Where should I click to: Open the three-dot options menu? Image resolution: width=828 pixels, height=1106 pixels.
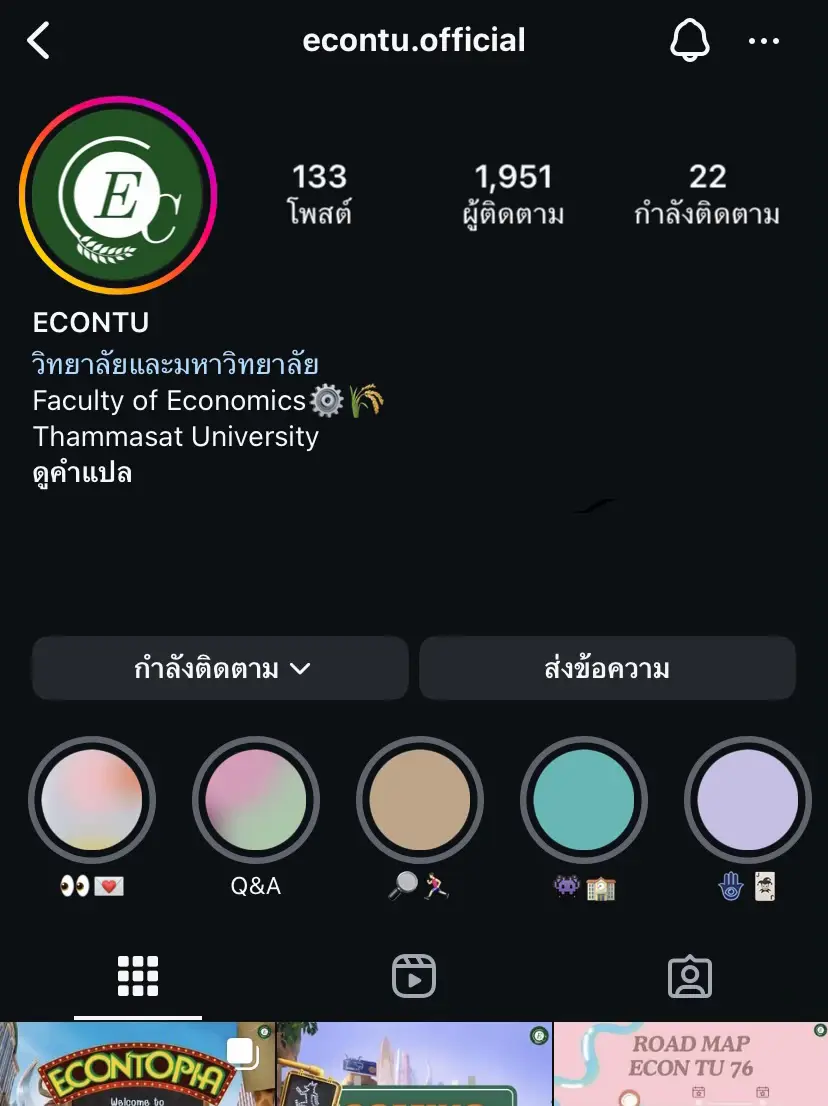pyautogui.click(x=765, y=40)
